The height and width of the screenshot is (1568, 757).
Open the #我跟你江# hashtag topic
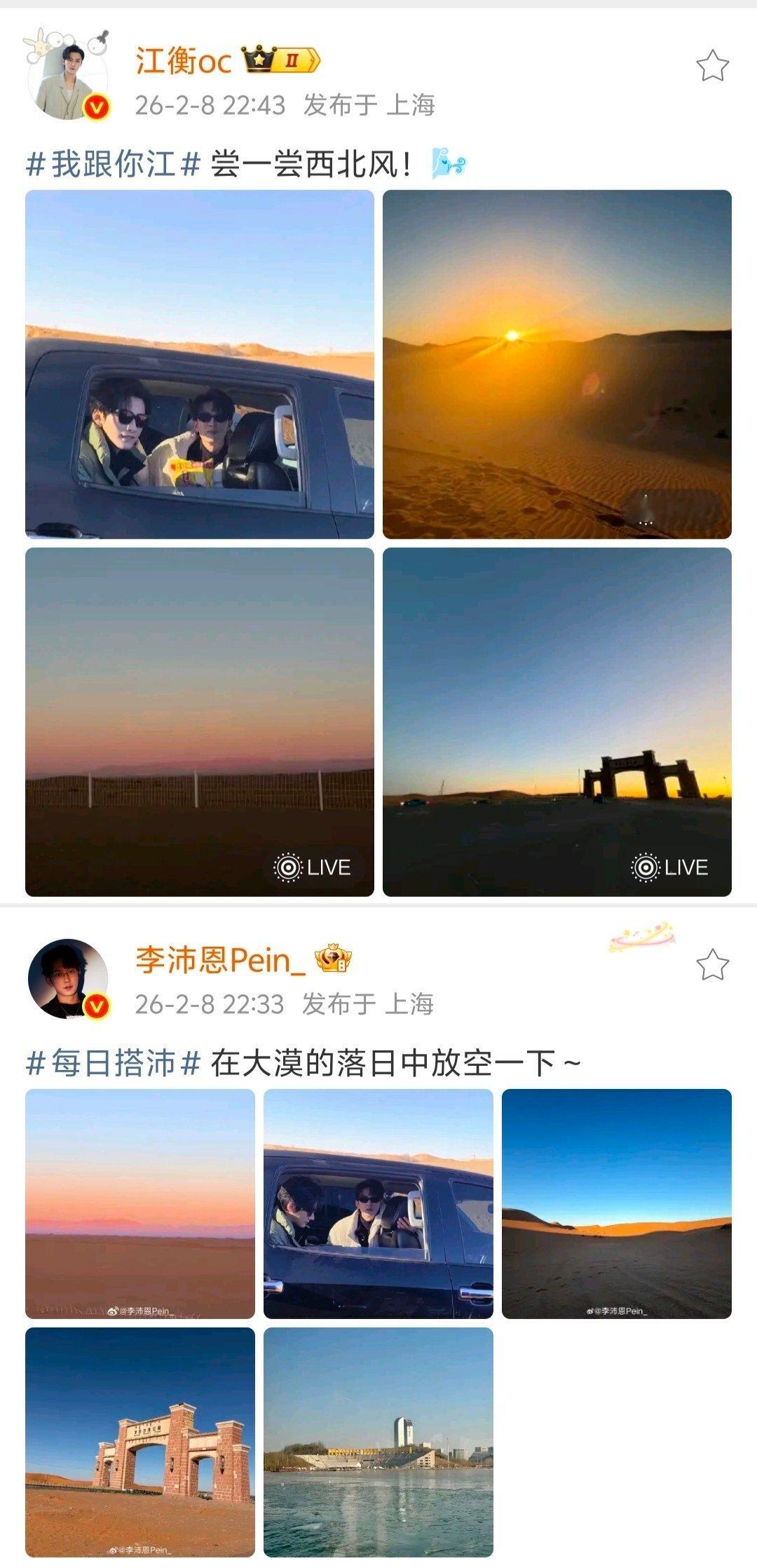[114, 165]
